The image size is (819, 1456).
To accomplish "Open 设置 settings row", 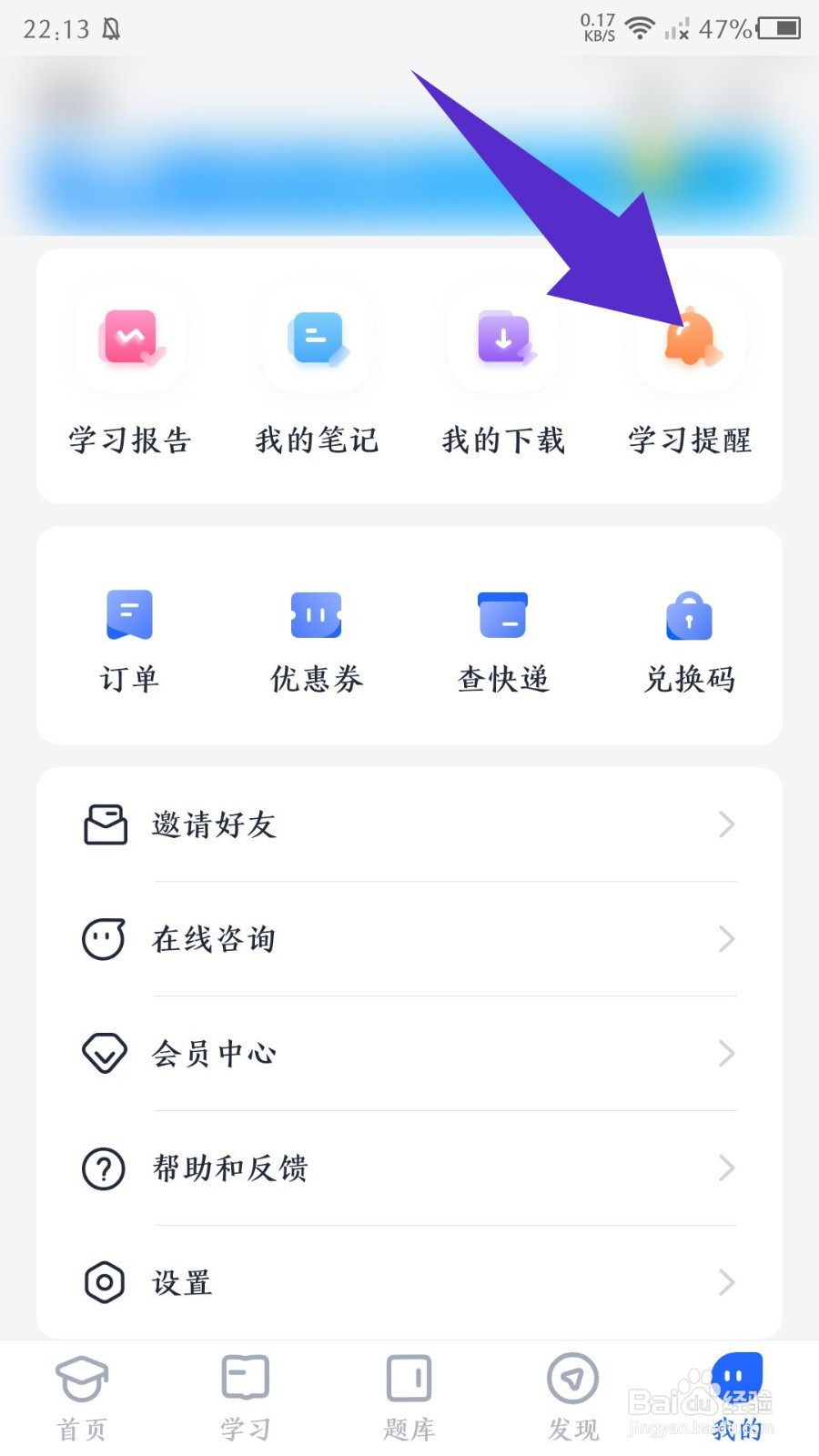I will 409,1283.
